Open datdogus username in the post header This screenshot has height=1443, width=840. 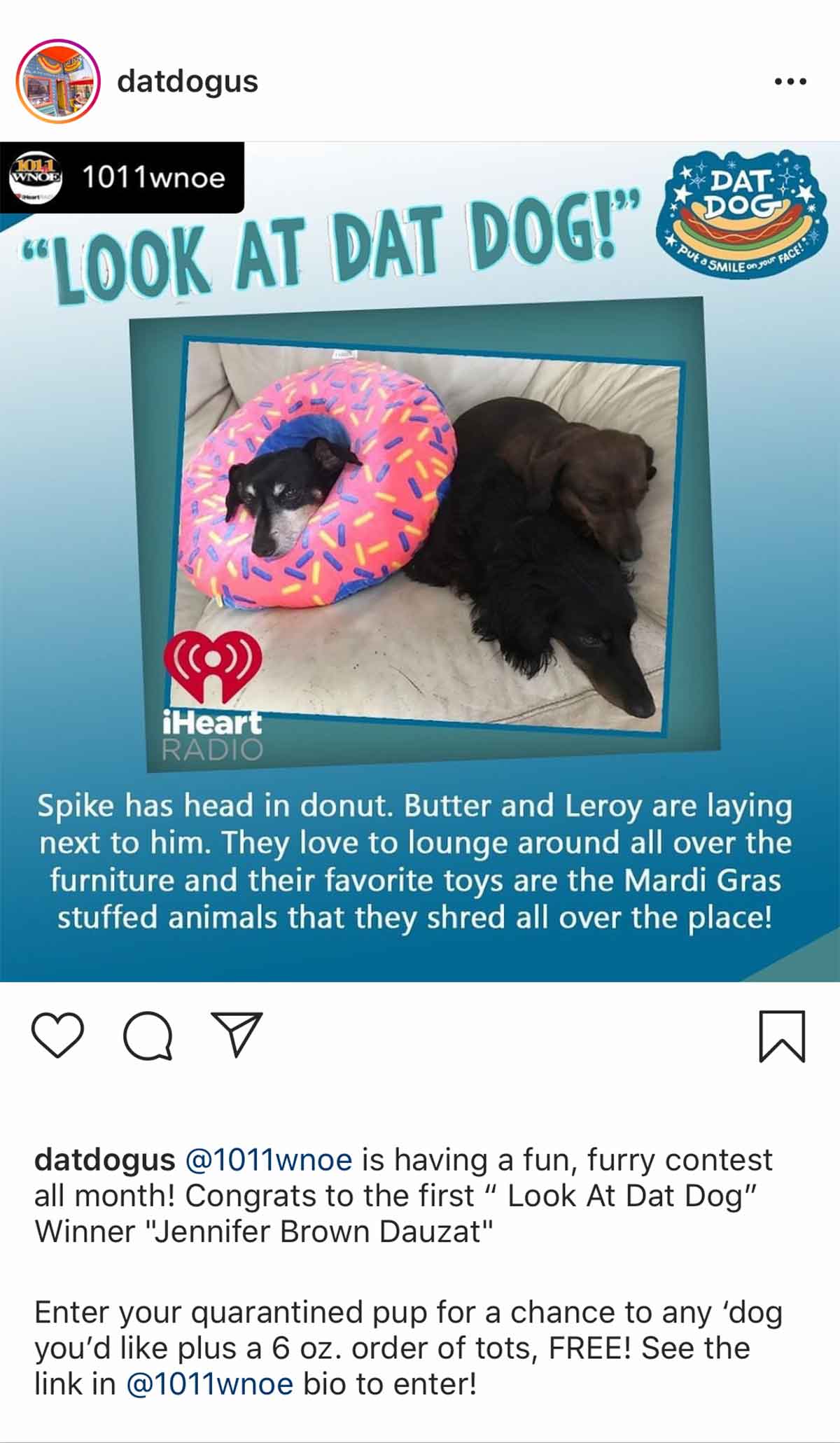[x=188, y=81]
